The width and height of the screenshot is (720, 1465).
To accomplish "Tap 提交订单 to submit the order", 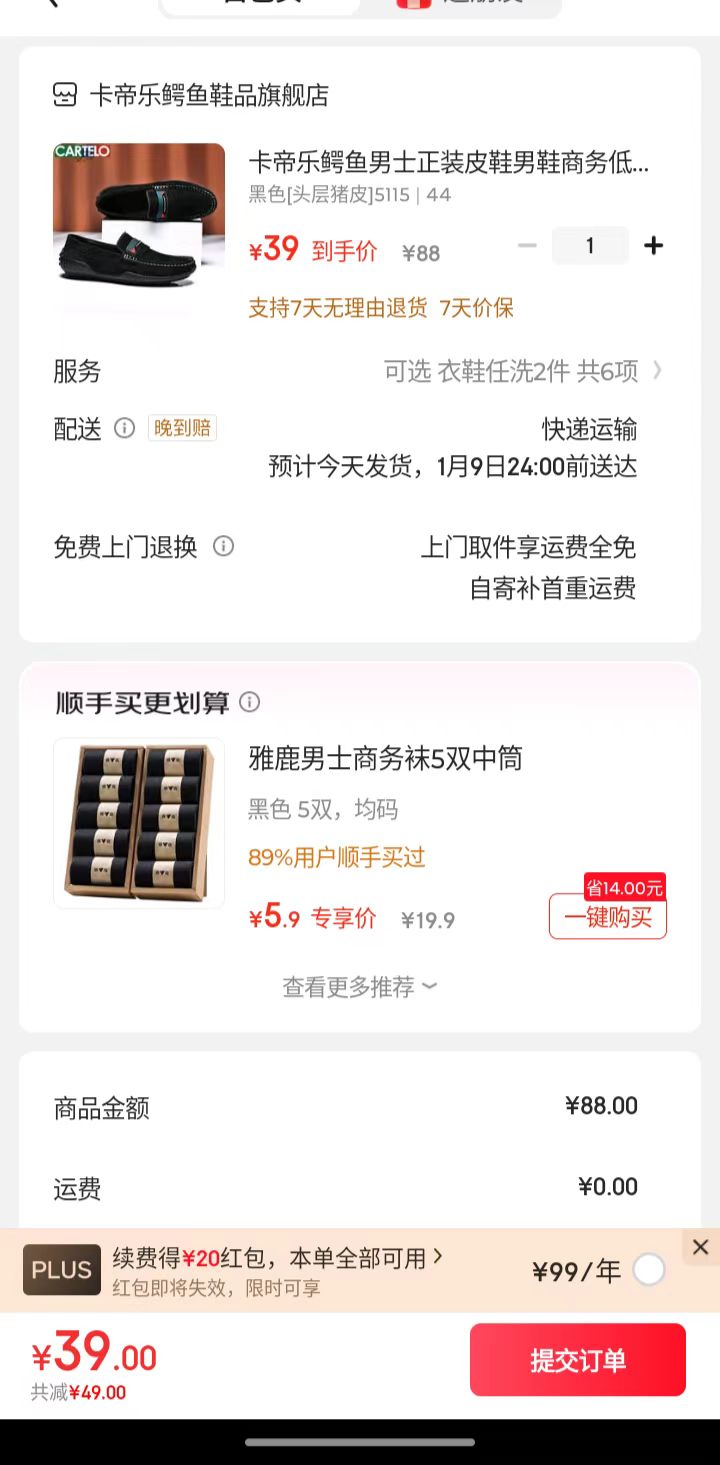I will click(577, 1360).
